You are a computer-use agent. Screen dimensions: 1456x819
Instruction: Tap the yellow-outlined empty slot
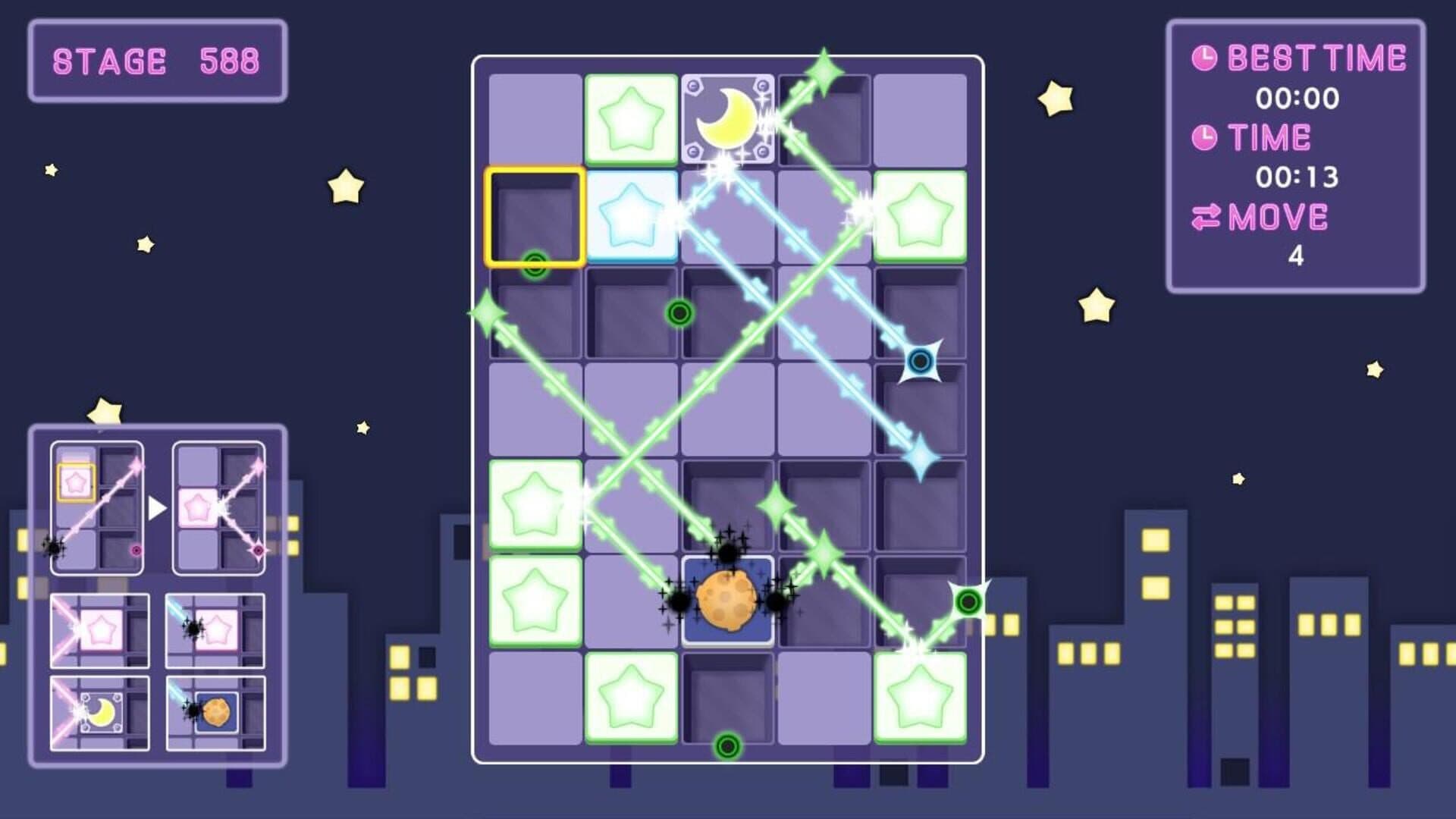535,217
